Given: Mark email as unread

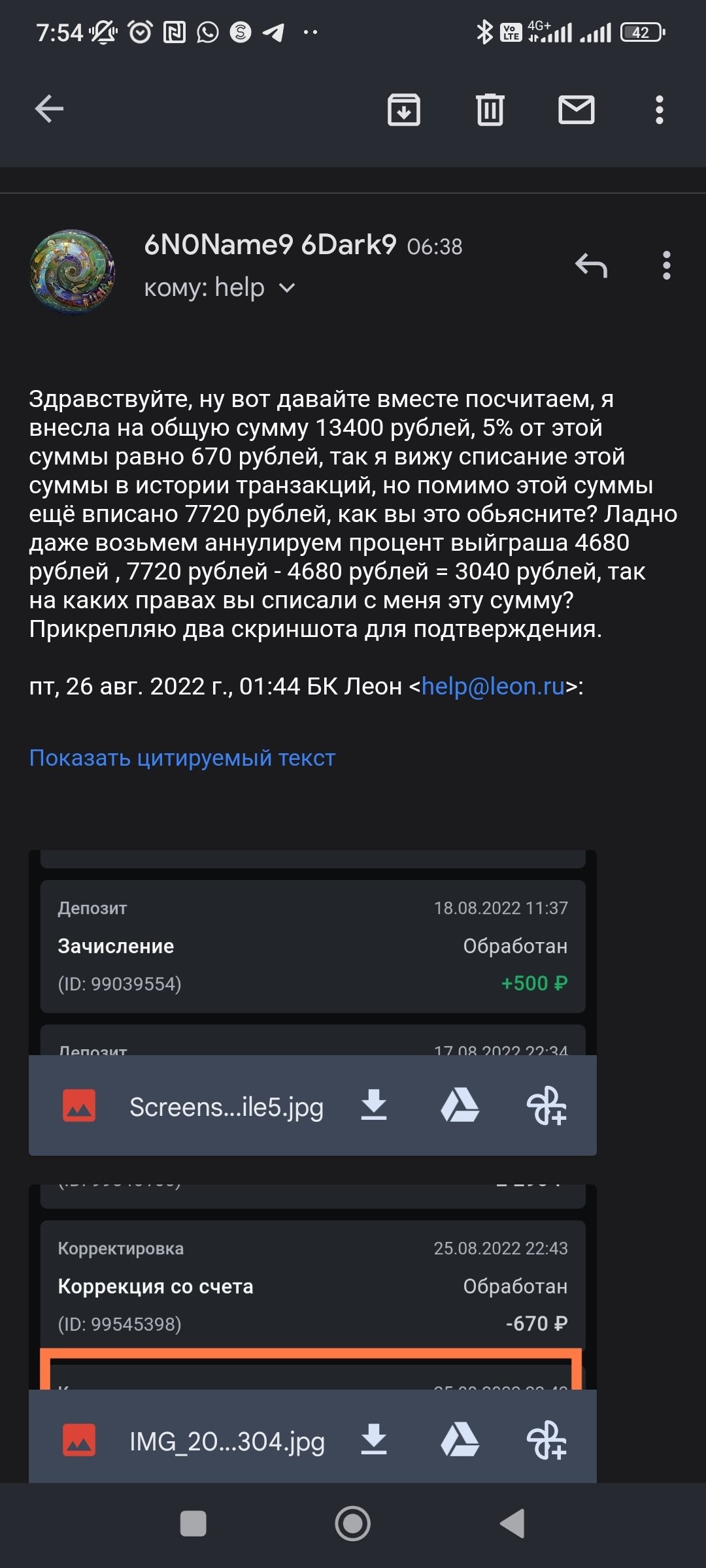Looking at the screenshot, I should click(x=576, y=109).
